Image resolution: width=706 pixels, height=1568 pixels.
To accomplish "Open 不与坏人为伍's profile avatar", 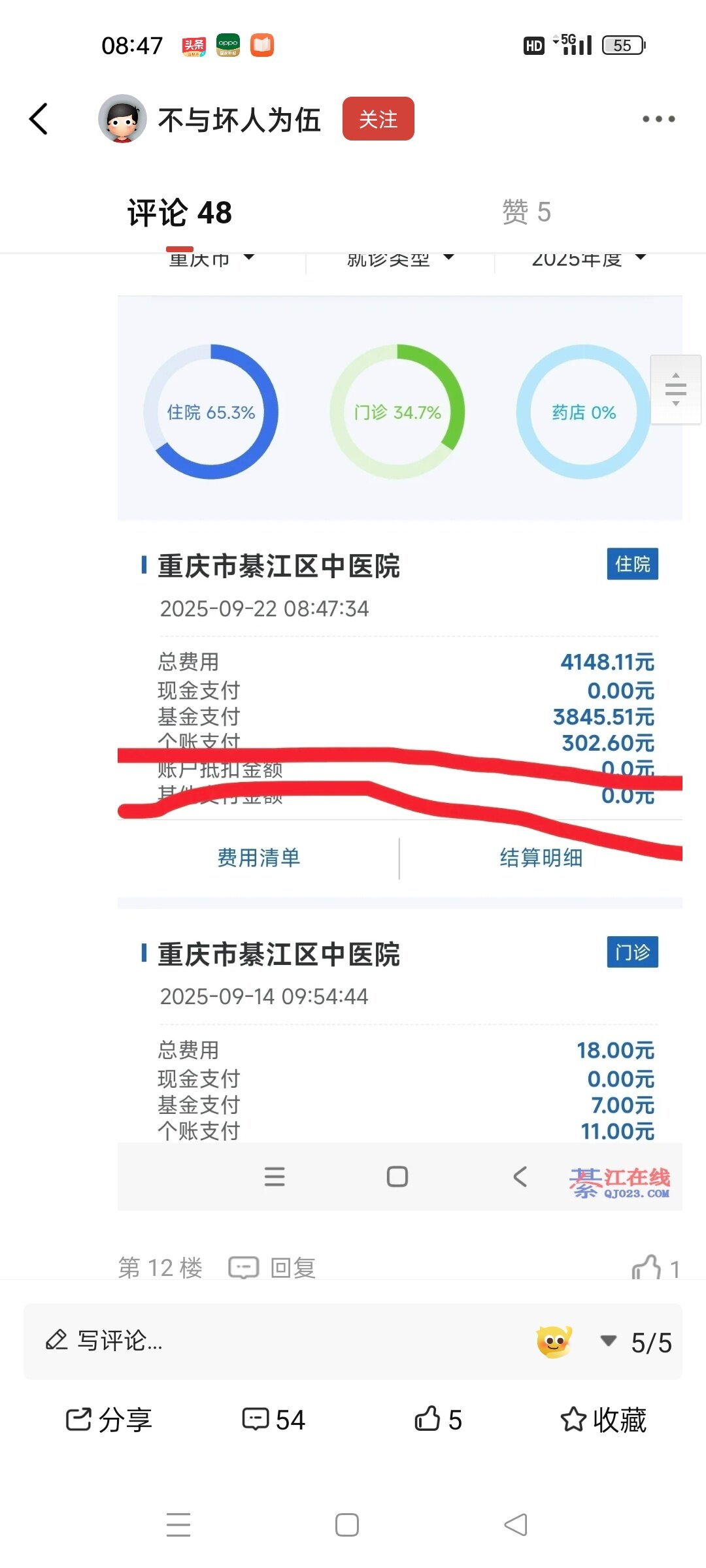I will 122,119.
